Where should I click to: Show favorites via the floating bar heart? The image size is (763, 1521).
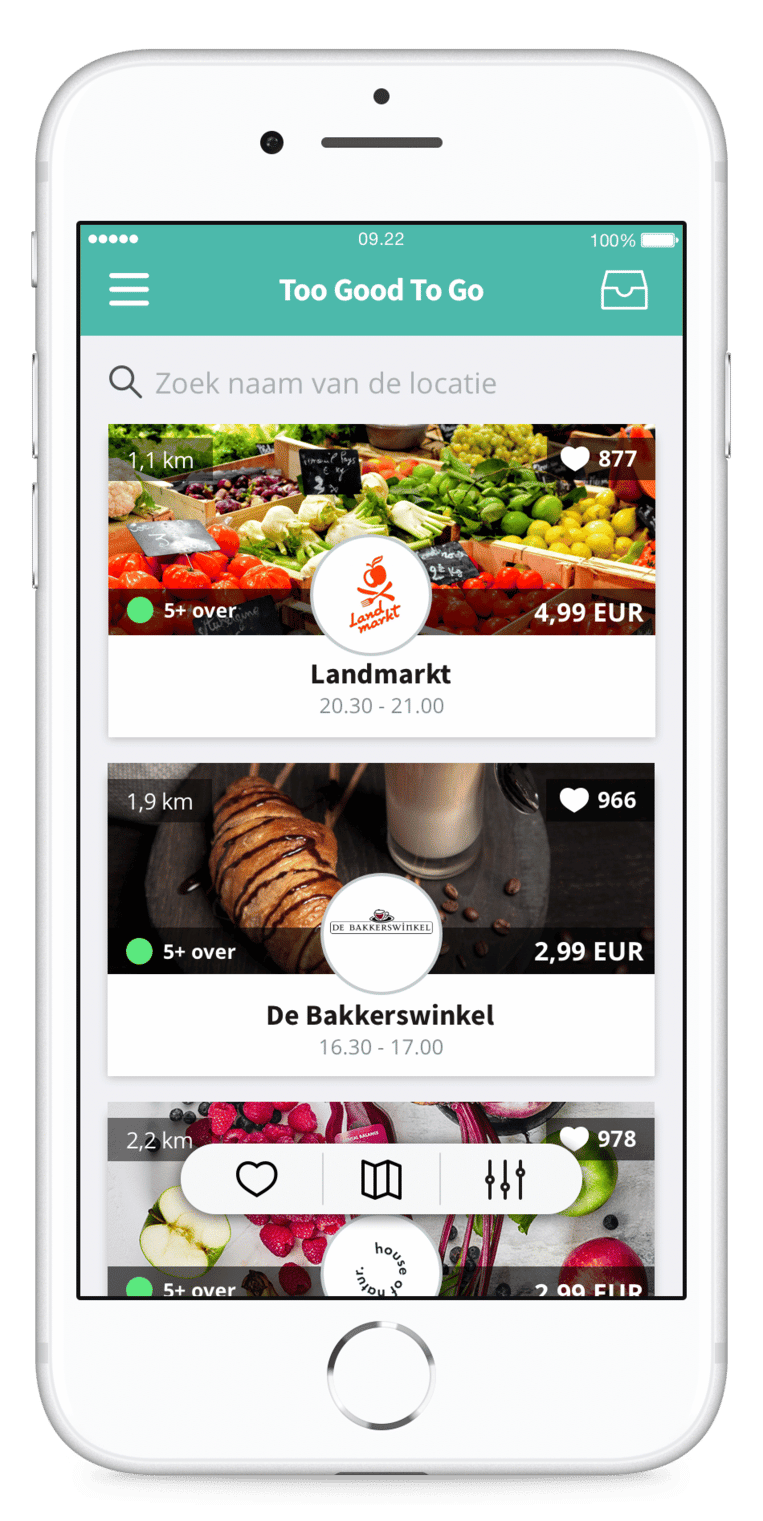[x=256, y=1180]
